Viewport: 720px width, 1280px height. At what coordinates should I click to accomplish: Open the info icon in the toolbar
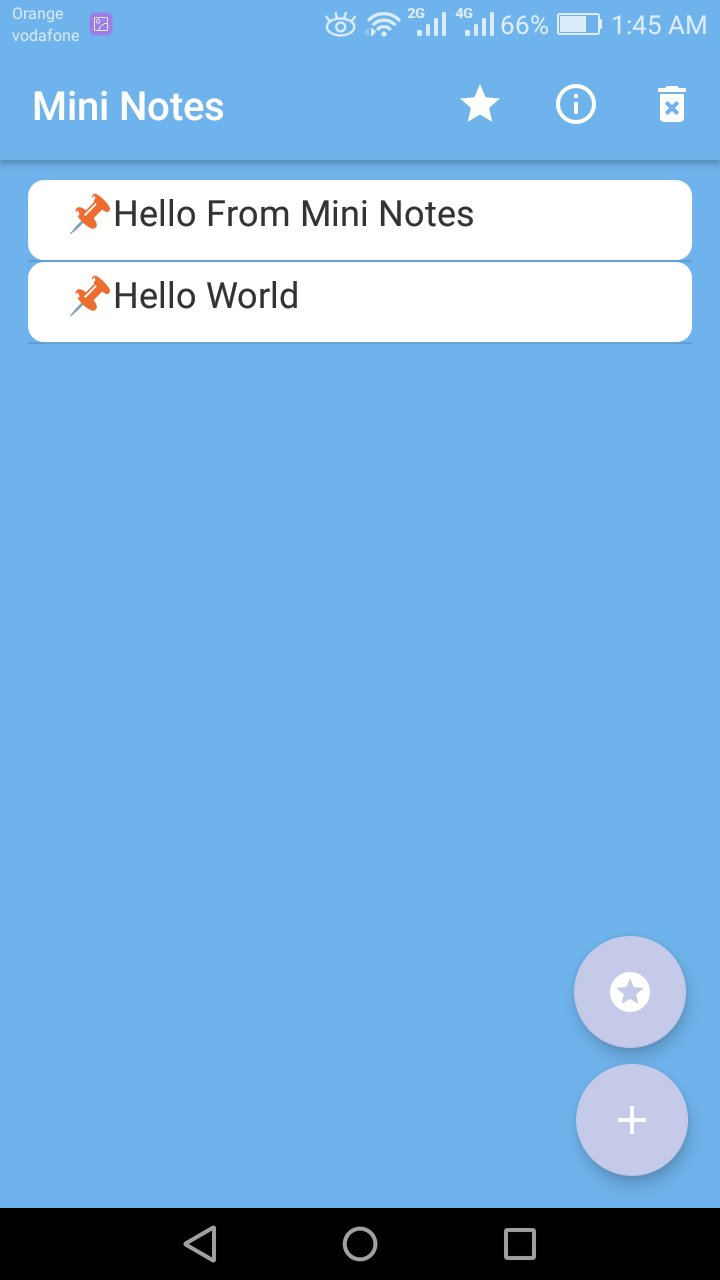(x=576, y=103)
